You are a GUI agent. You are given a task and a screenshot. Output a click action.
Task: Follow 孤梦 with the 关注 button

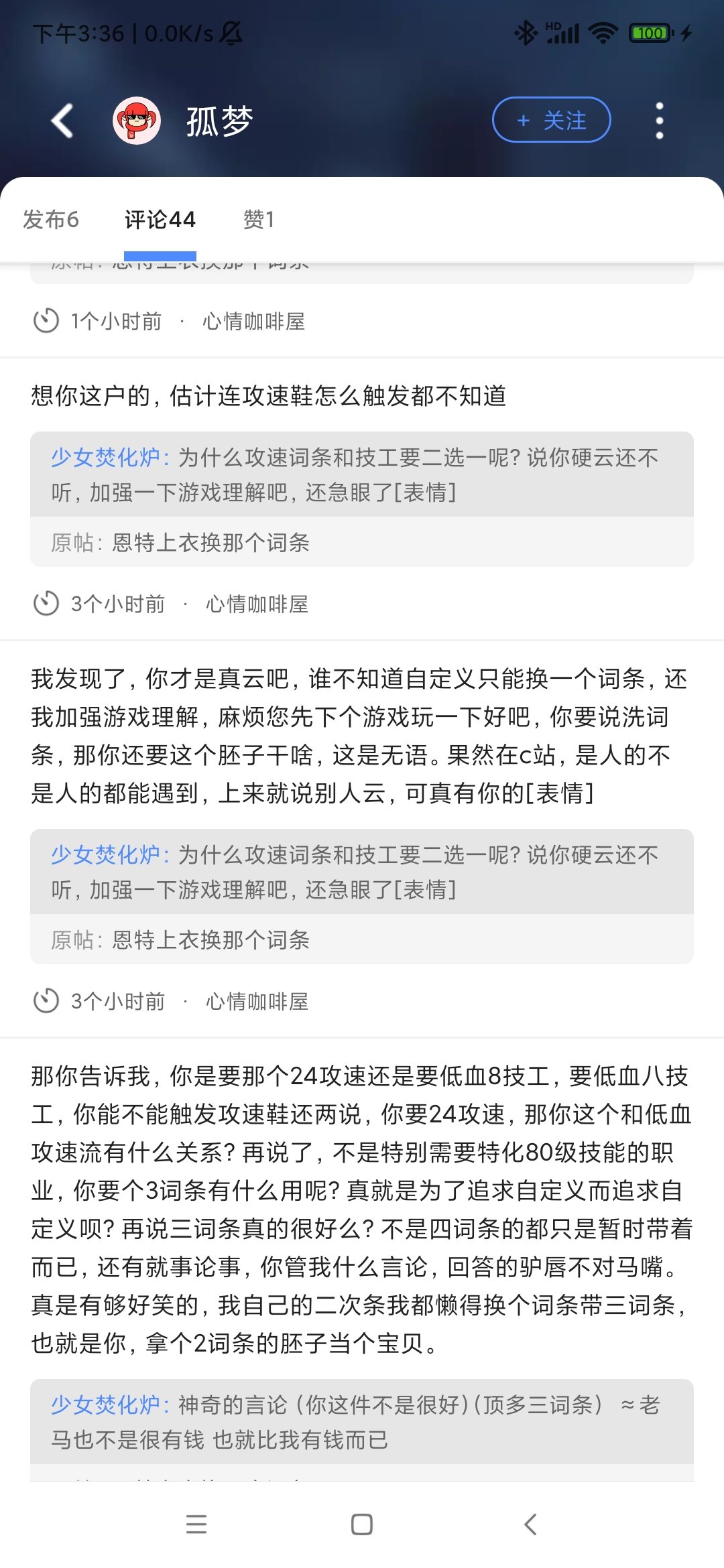(552, 120)
